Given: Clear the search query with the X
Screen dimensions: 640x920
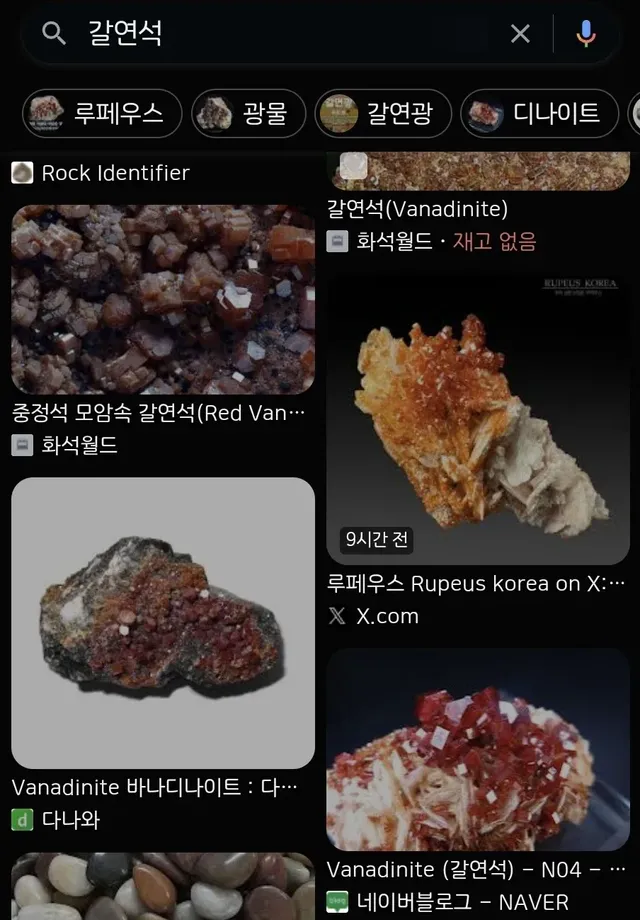Looking at the screenshot, I should coord(520,34).
